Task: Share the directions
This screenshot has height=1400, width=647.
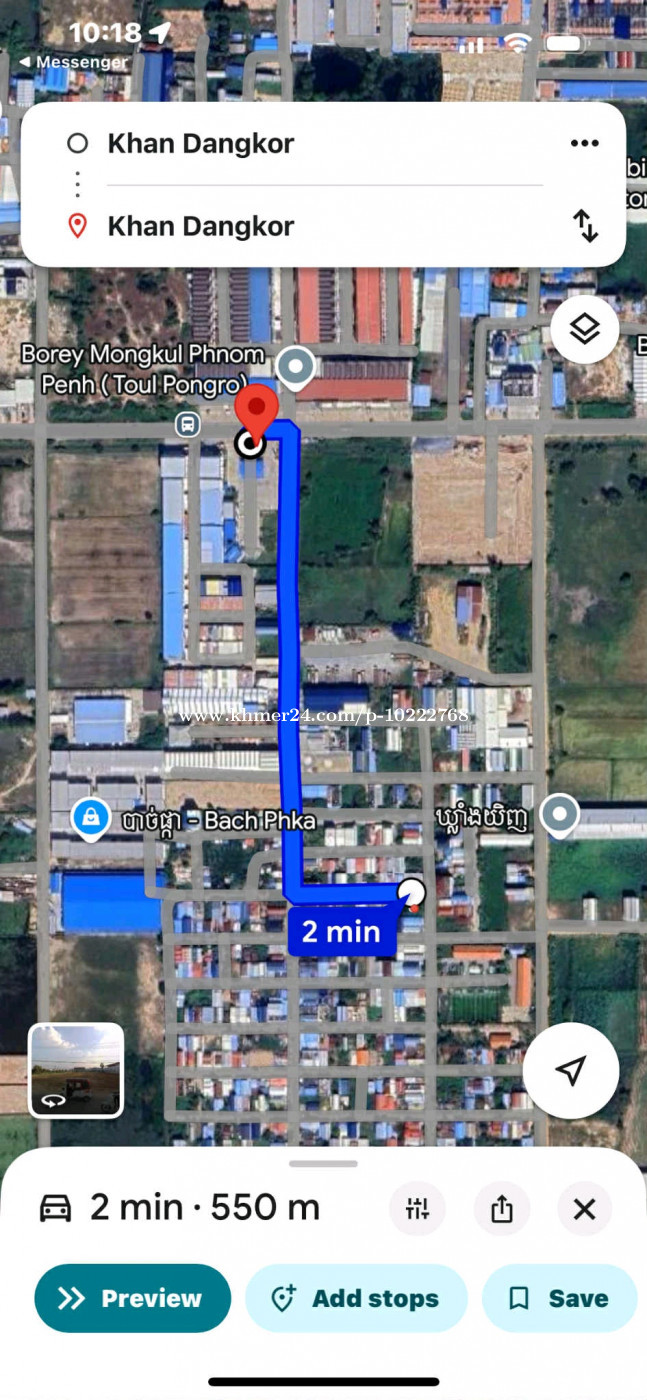Action: pyautogui.click(x=502, y=1209)
